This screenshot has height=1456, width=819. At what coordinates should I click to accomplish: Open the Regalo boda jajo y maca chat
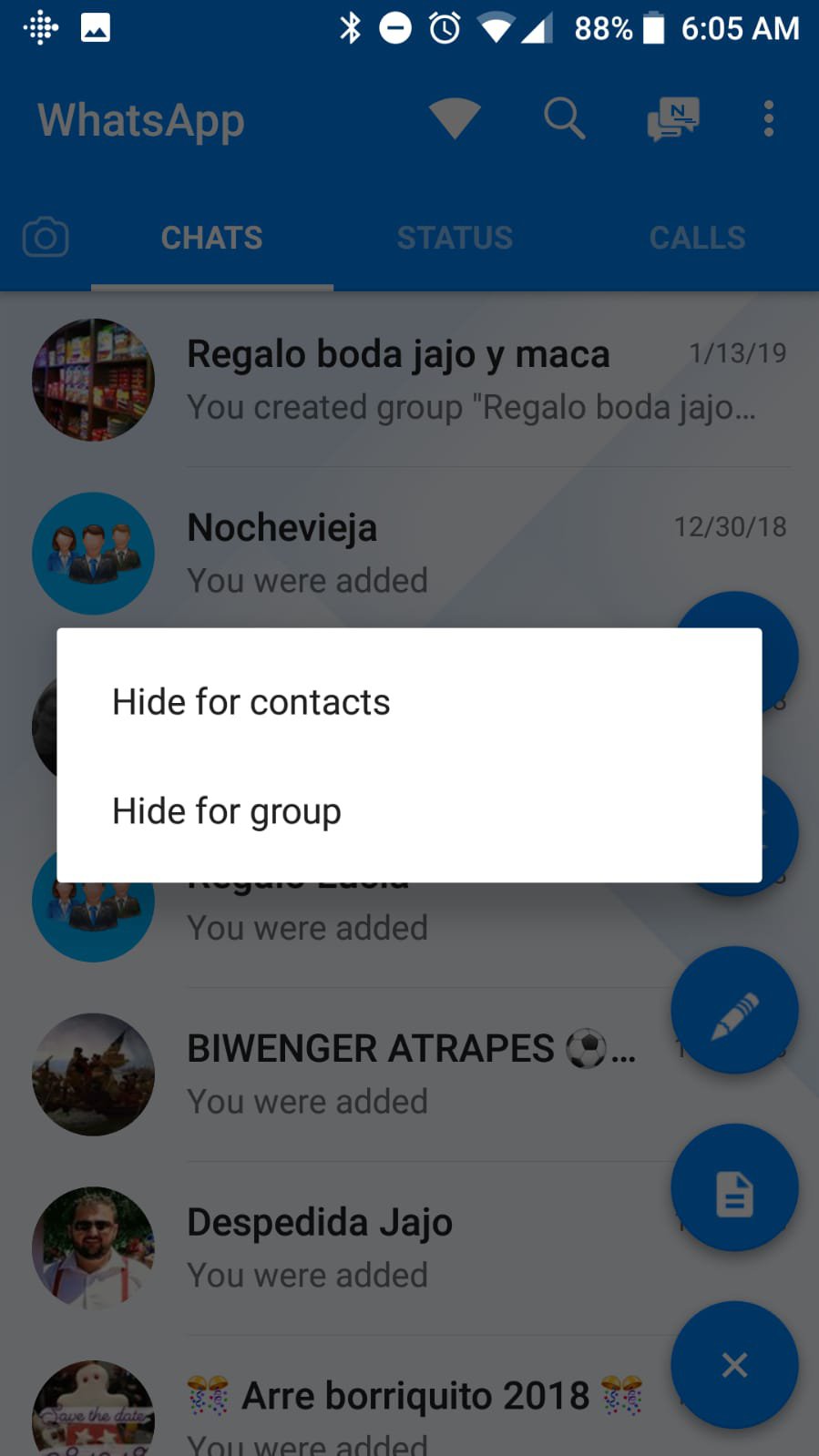(x=398, y=379)
